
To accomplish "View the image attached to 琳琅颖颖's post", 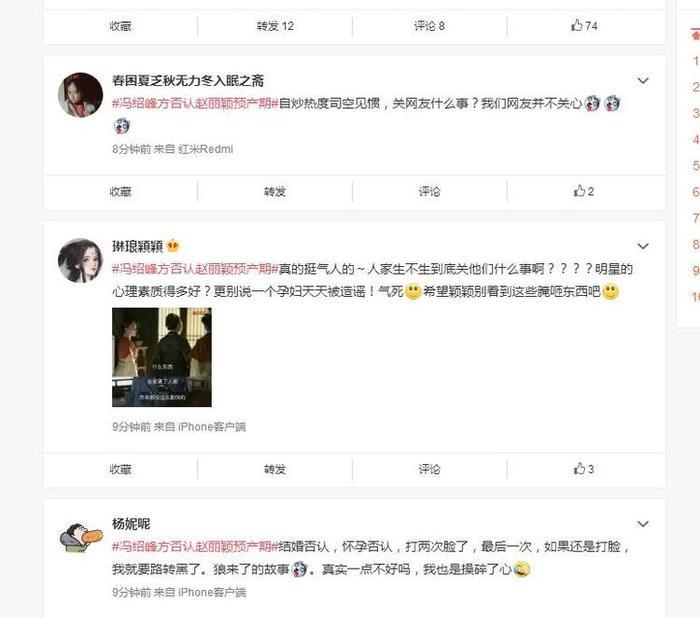I will [x=161, y=357].
